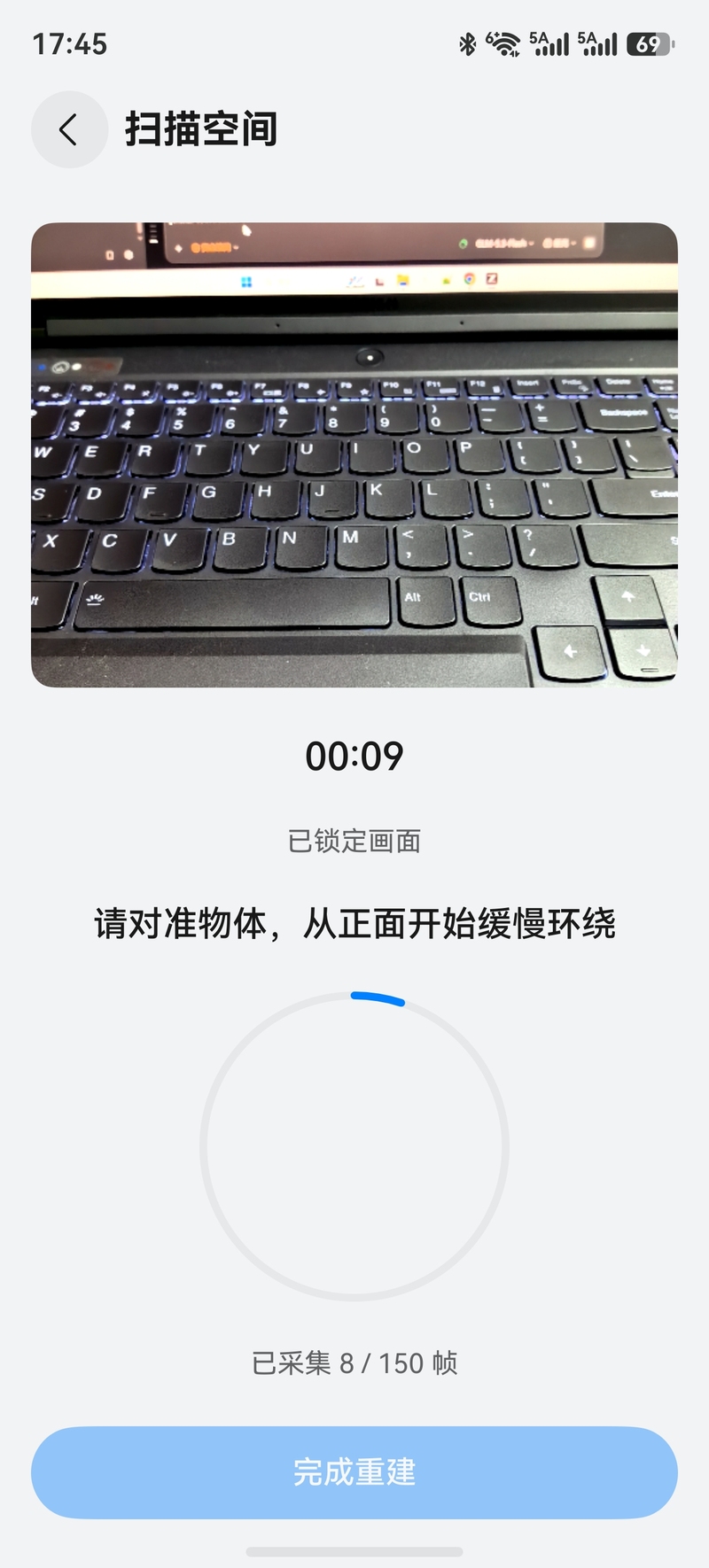Tap the 完成重建 button
Viewport: 709px width, 1568px height.
(x=354, y=1472)
